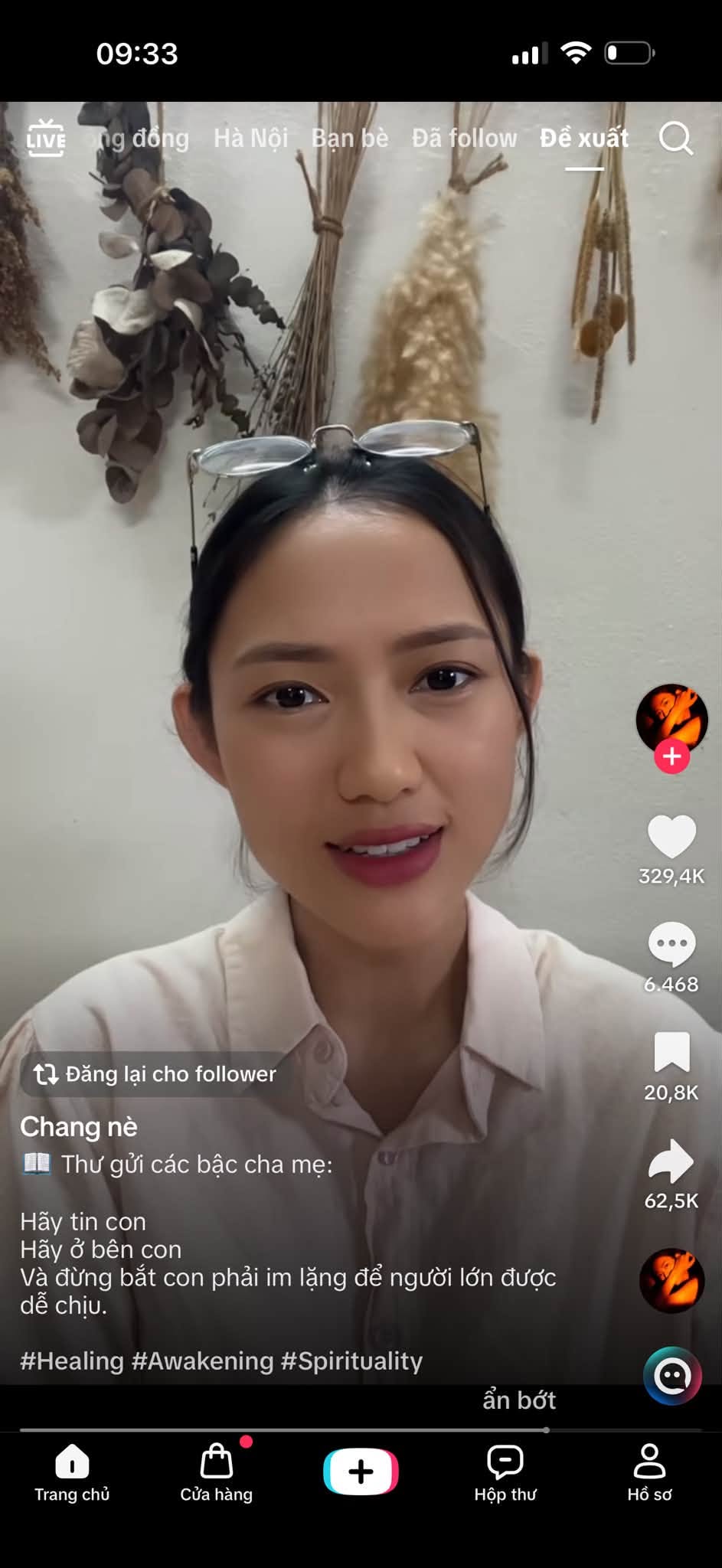Screen dimensions: 722x1568
Task: Switch to the Hồ sơ tab
Action: tap(649, 1473)
